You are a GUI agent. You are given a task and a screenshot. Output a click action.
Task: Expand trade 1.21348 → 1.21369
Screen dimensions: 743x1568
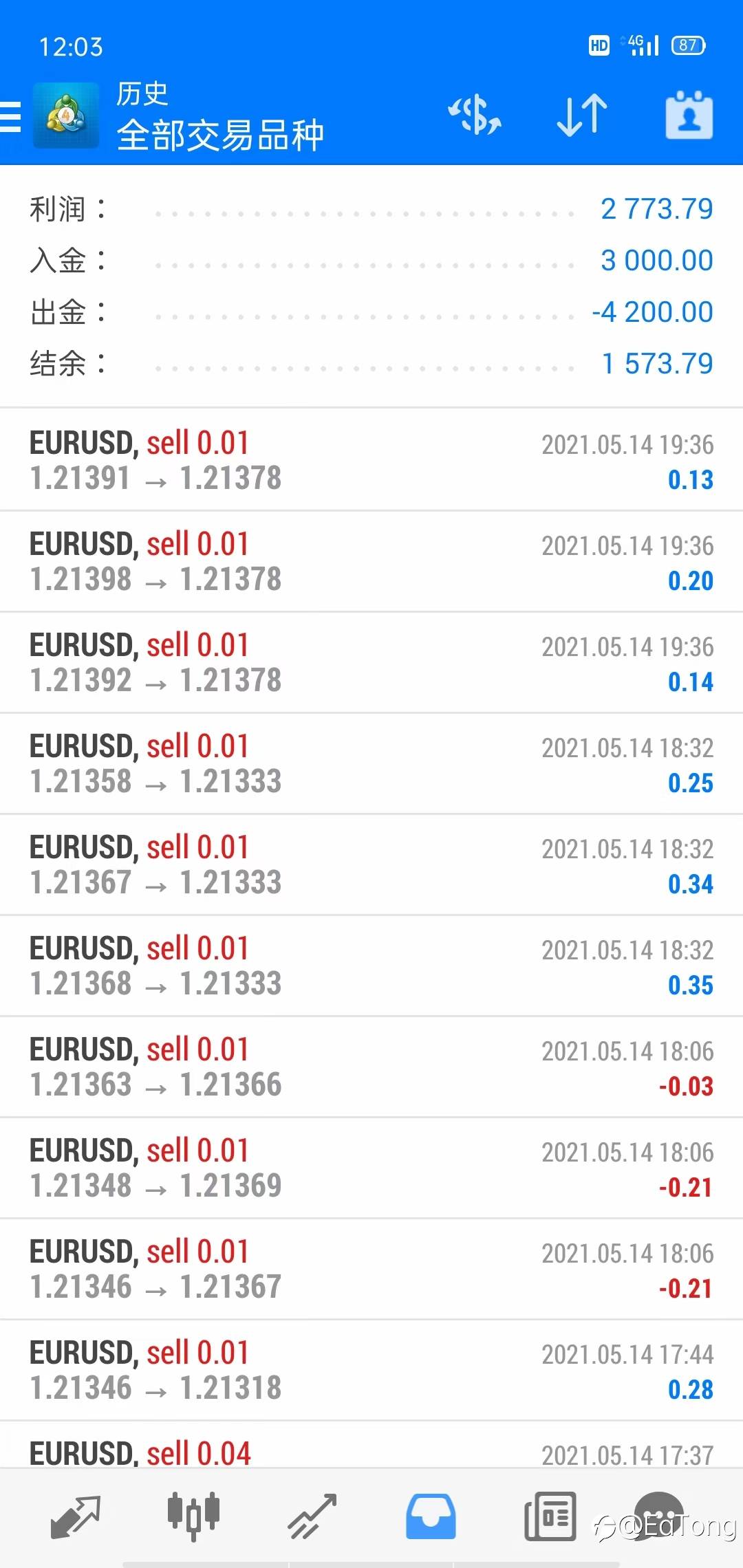[371, 1168]
